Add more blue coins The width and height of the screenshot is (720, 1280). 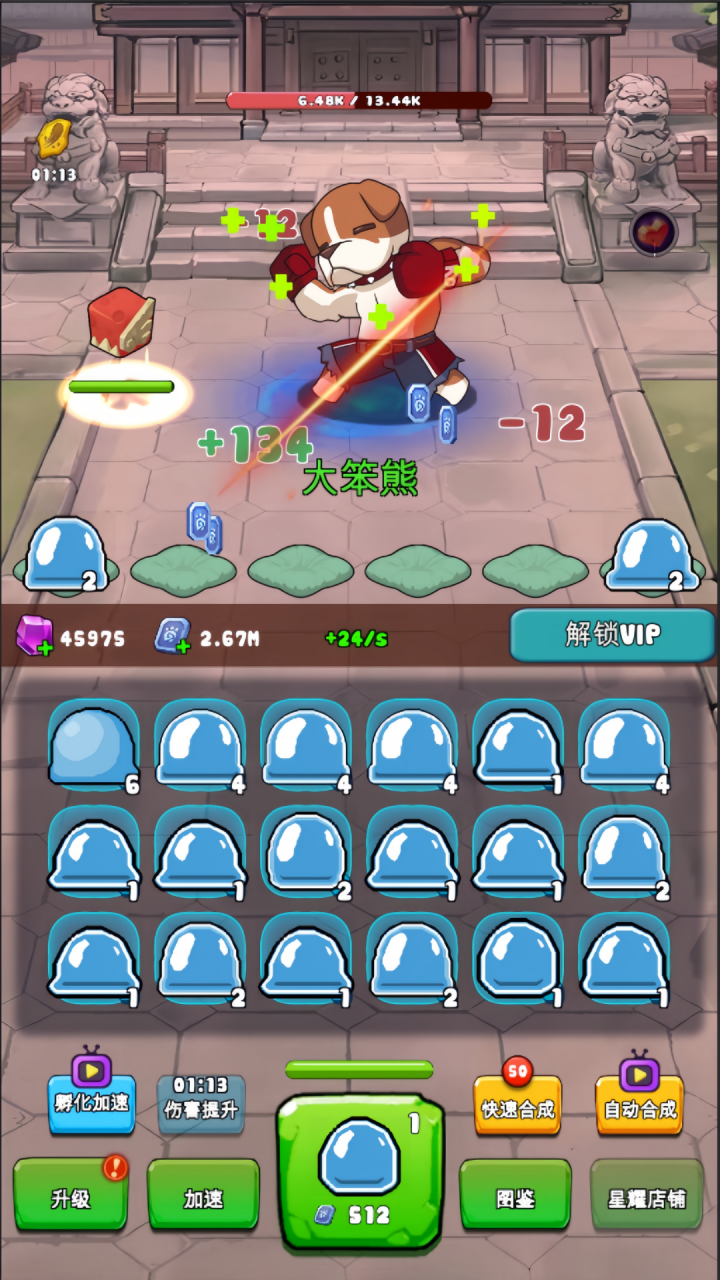[184, 649]
